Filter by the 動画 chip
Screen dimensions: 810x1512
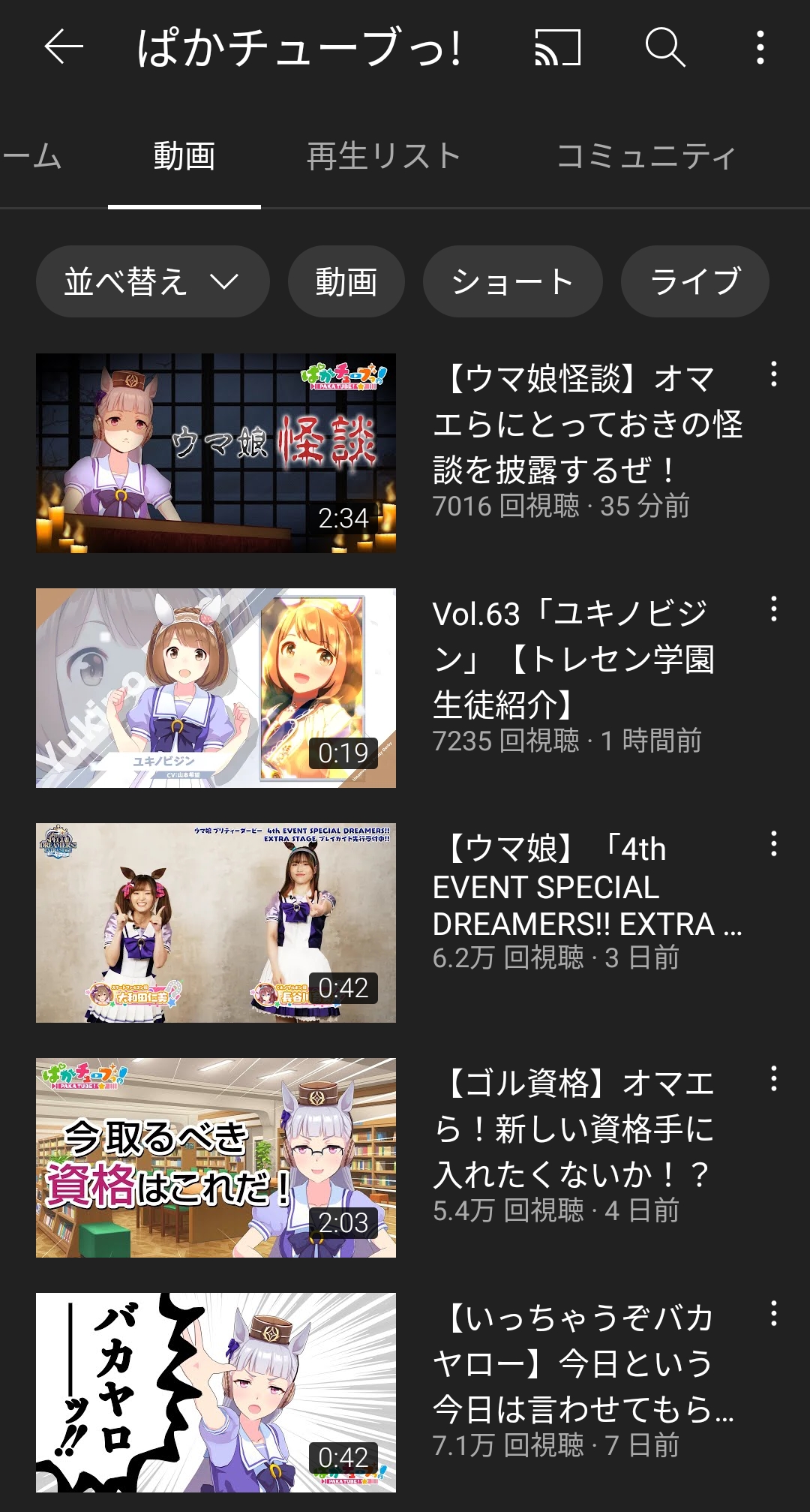[346, 281]
